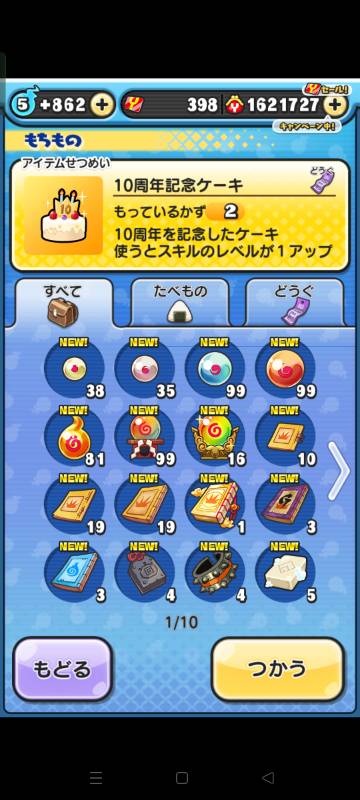Select the spiked collar item with 4
Viewport: 360px width, 800px height.
click(x=215, y=572)
